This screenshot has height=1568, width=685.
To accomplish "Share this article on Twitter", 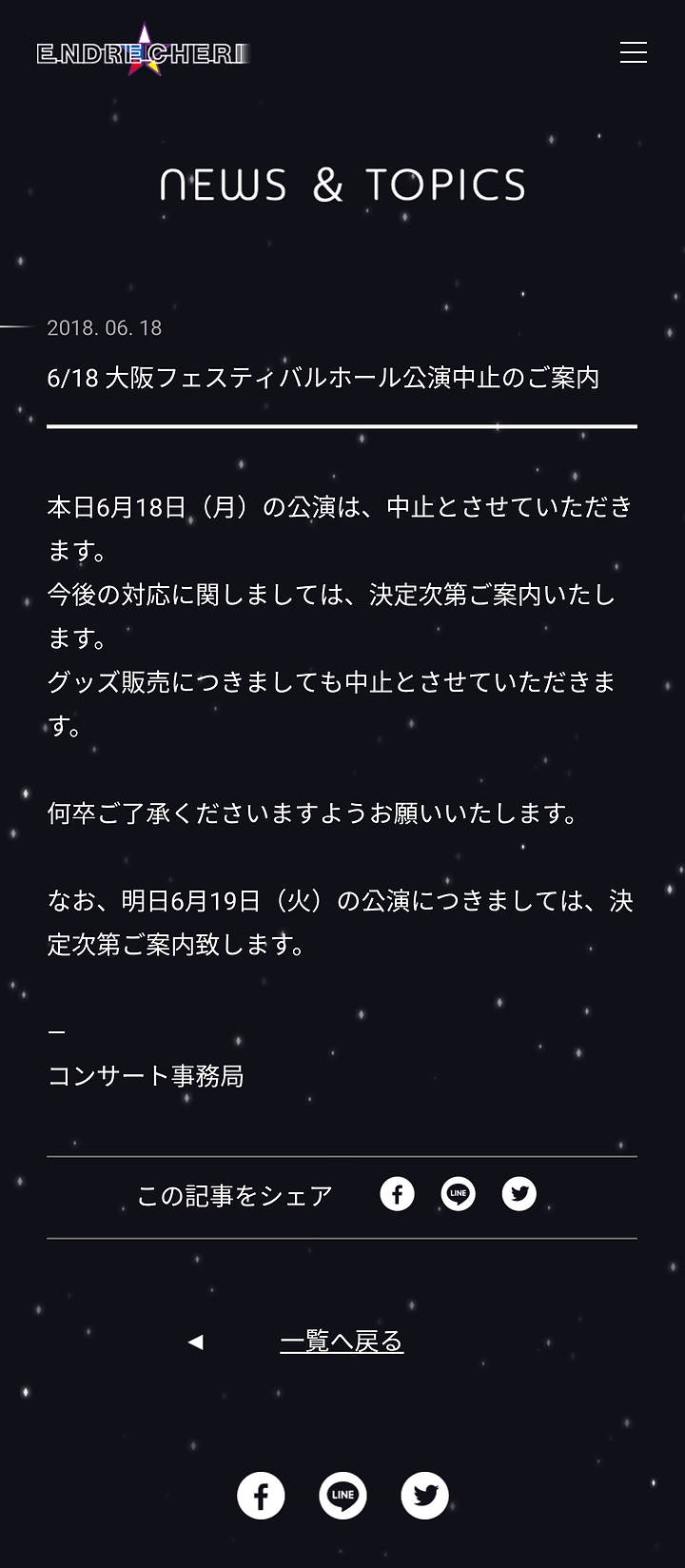I will [519, 1193].
